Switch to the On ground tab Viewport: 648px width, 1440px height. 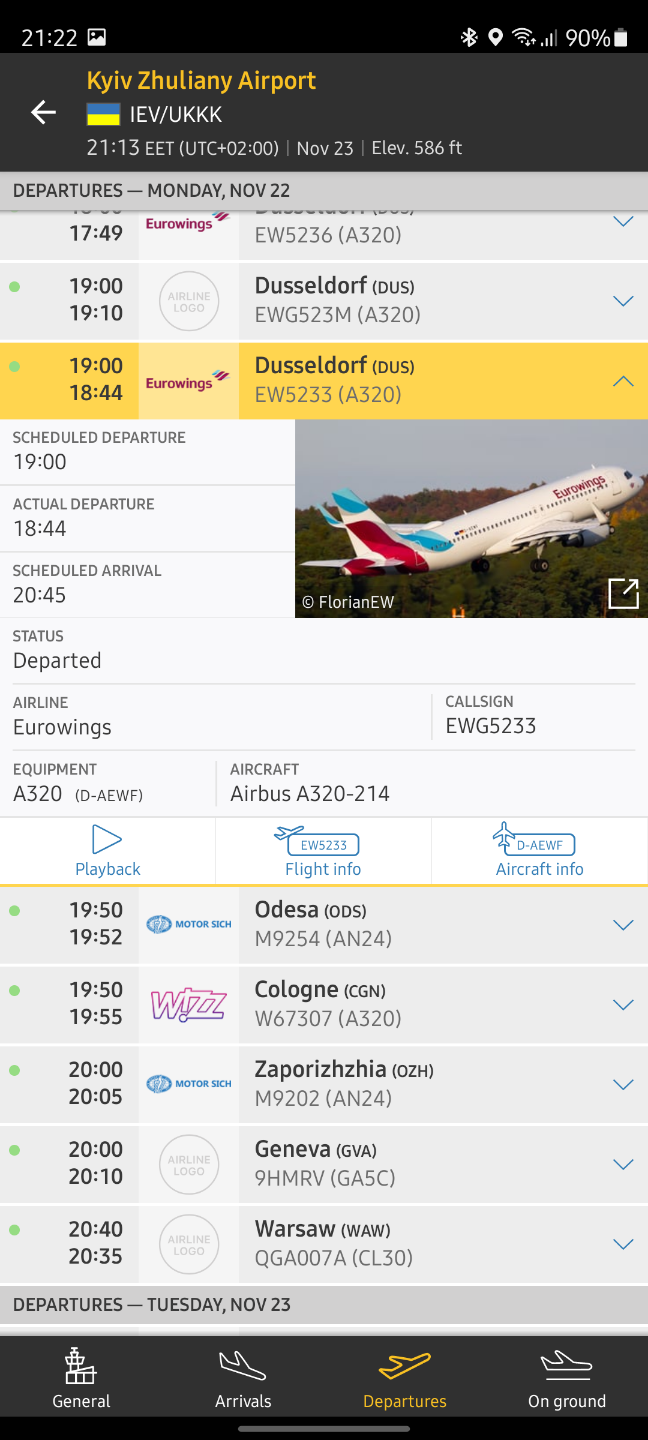pyautogui.click(x=567, y=1379)
